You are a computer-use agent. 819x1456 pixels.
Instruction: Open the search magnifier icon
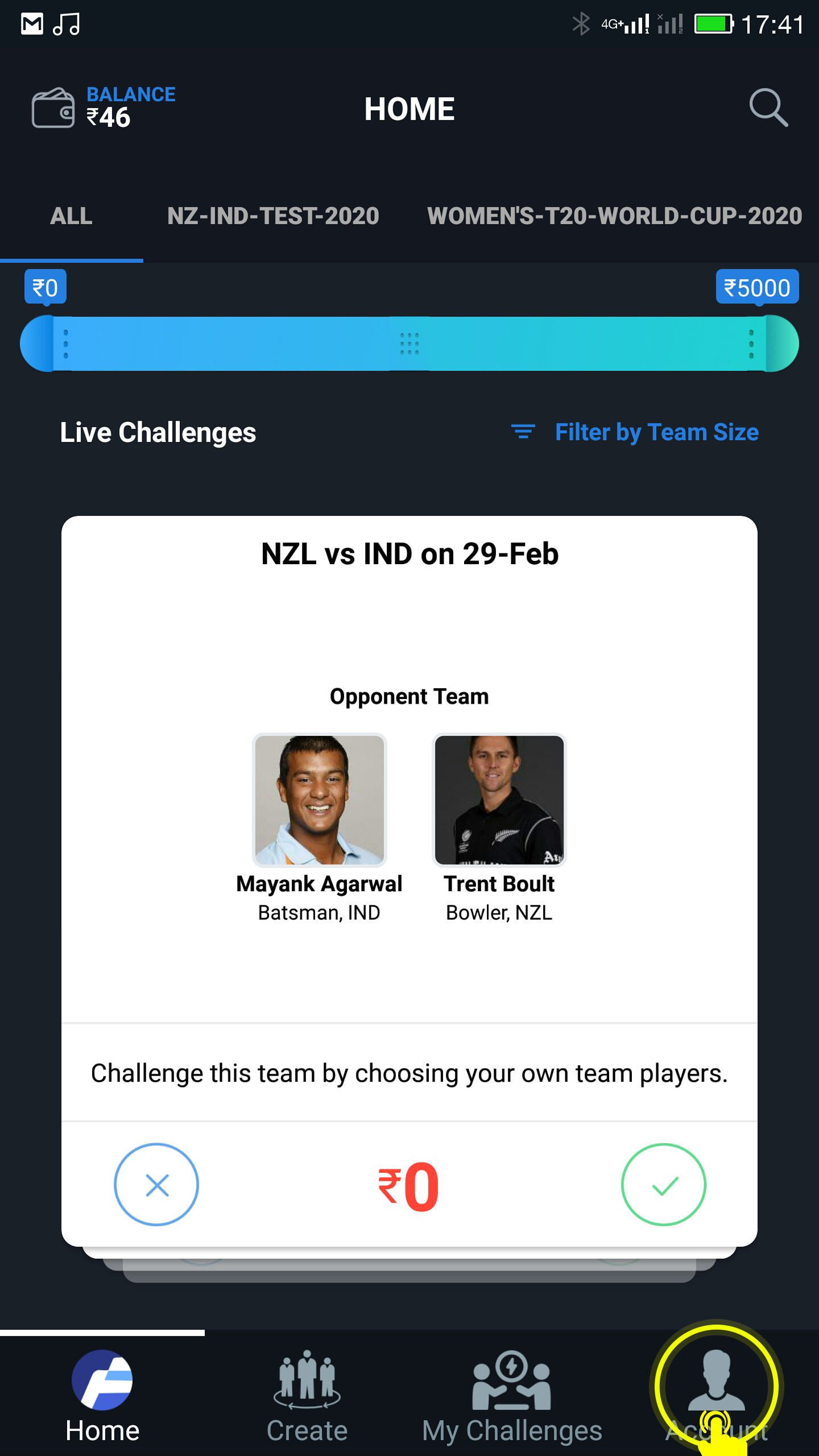768,107
